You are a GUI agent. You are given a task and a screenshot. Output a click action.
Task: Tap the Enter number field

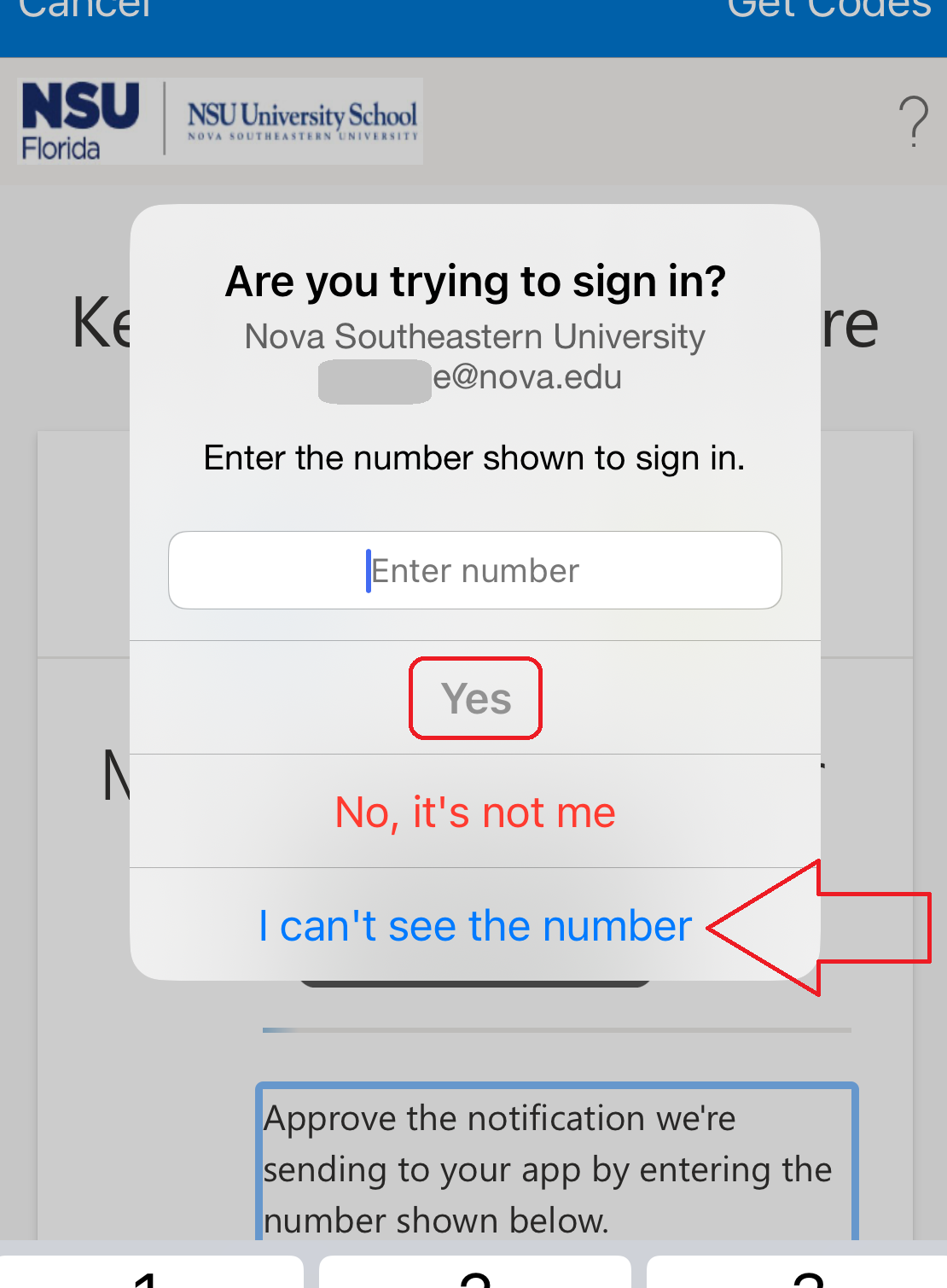point(474,570)
